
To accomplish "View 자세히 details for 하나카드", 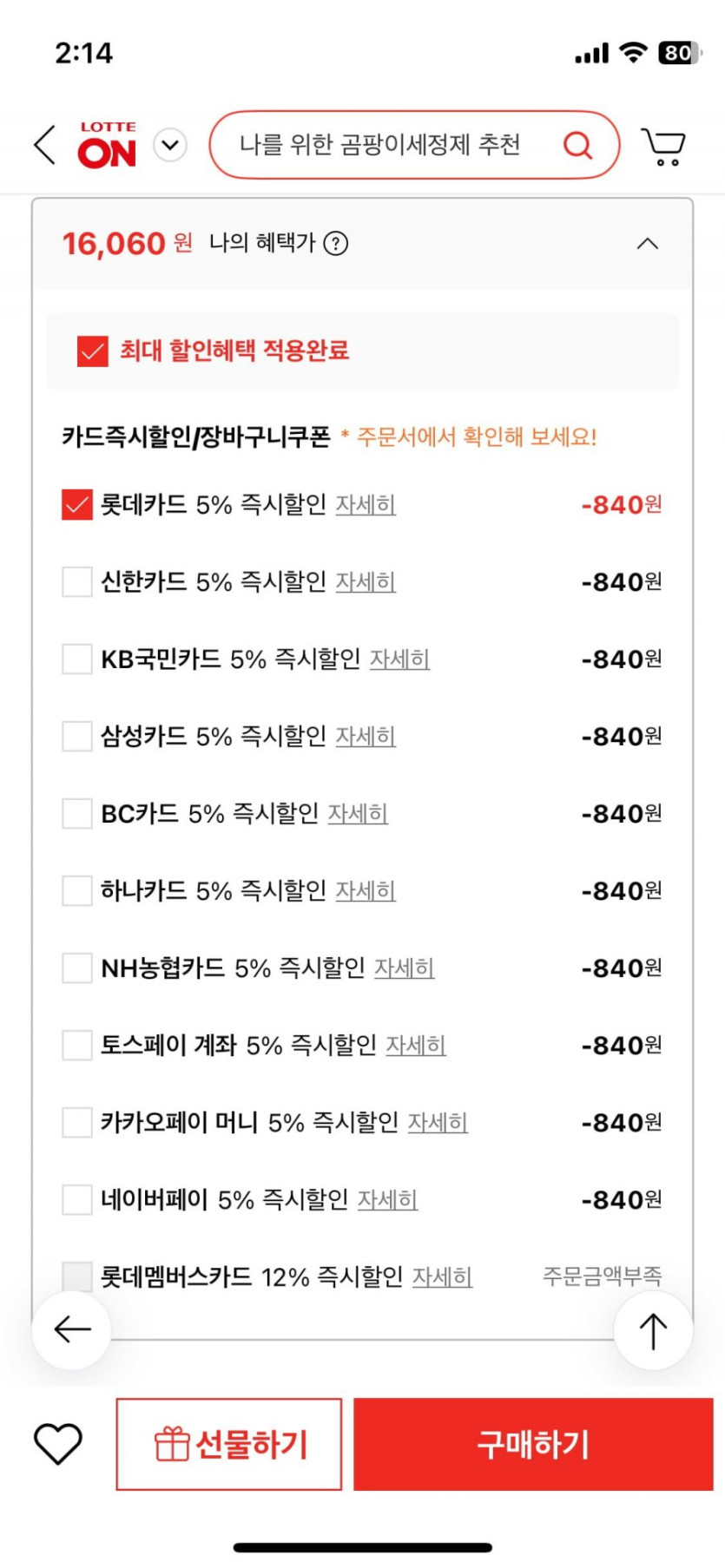I will point(365,891).
